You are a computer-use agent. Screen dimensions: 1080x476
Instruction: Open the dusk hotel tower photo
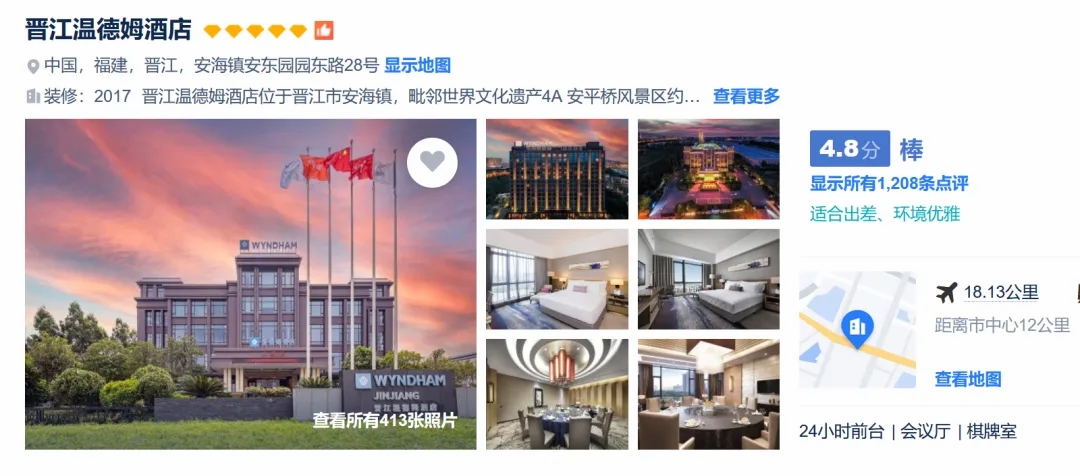[x=557, y=169]
